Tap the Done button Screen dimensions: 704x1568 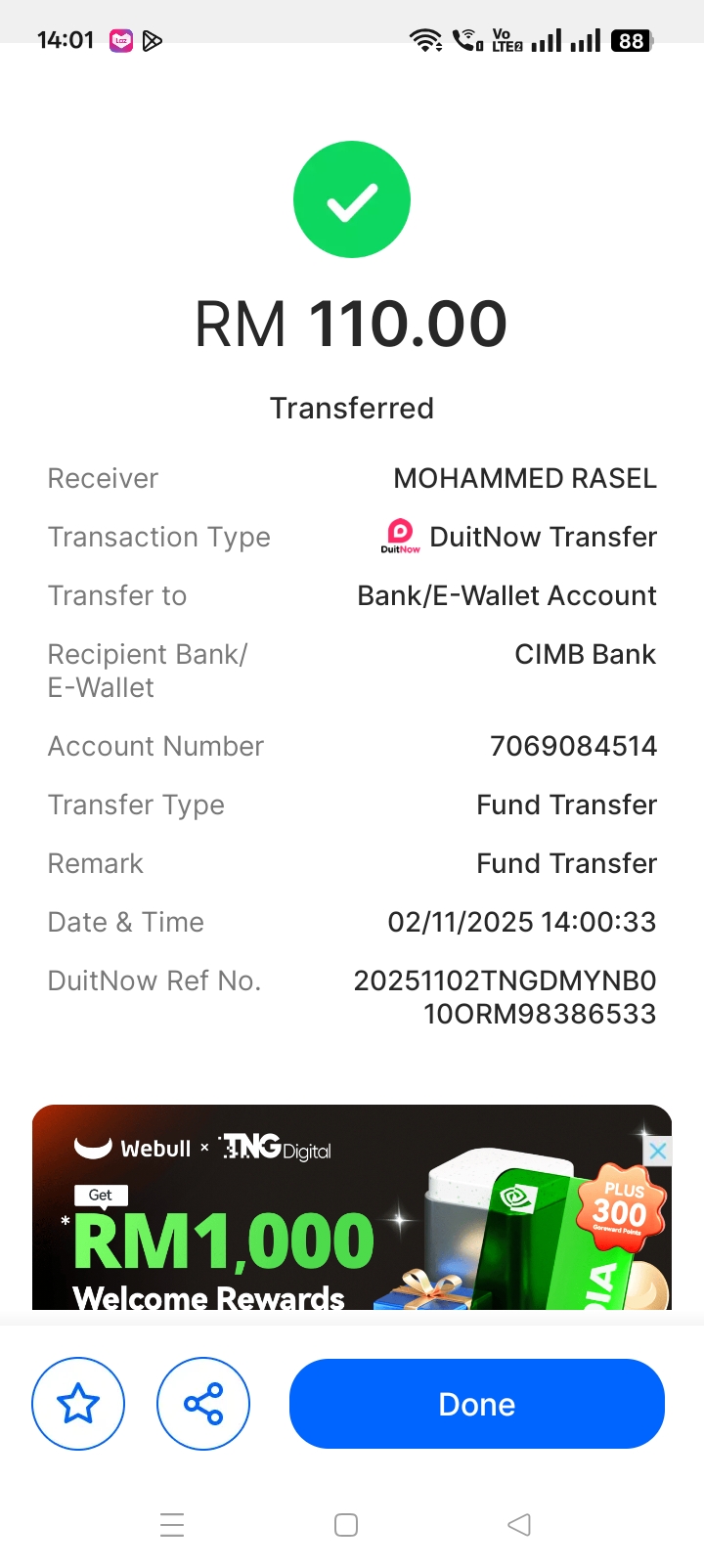pos(476,1404)
